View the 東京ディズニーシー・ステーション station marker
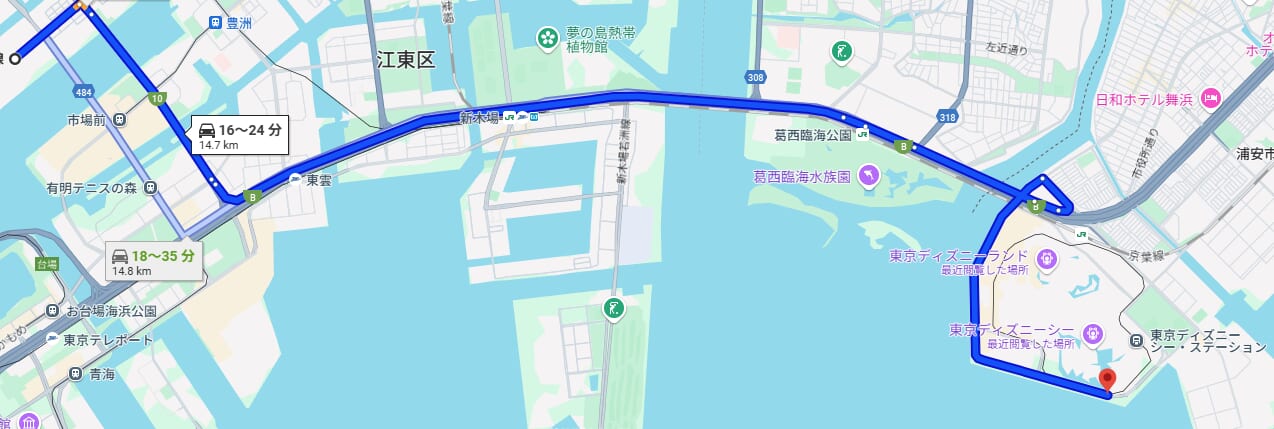Viewport: 1274px width, 429px height. (x=1136, y=340)
